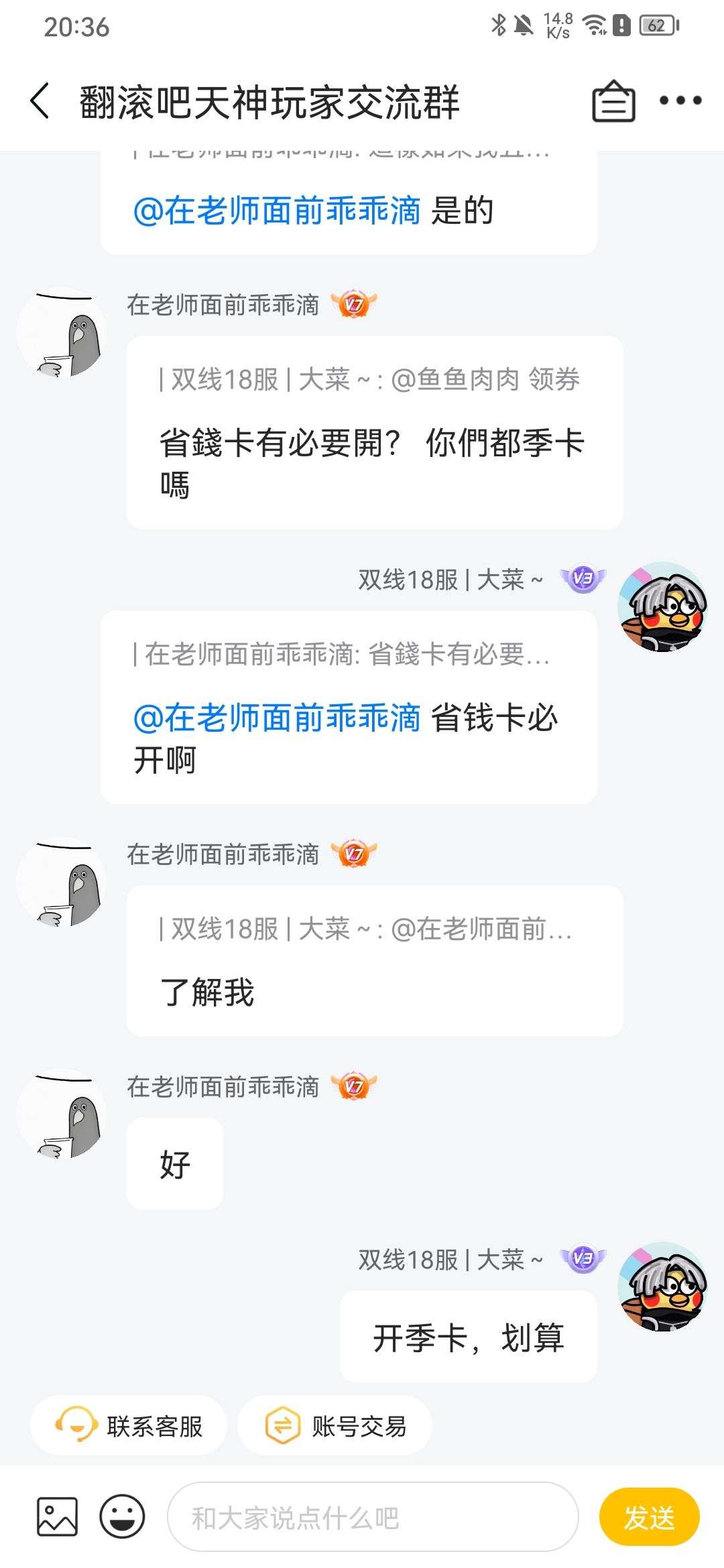Open the emoji picker
This screenshot has height=1568, width=724.
pos(122,1517)
